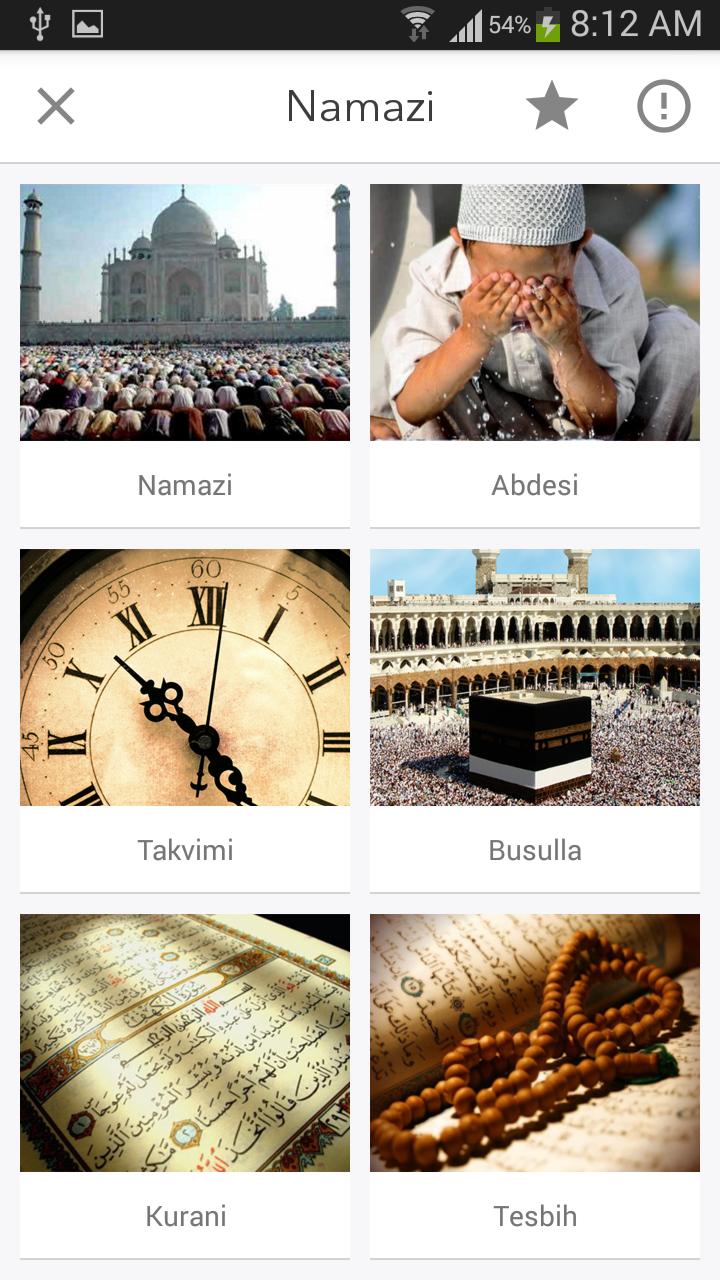Select the Takvimi clock tile
Viewport: 720px width, 1280px height.
[185, 719]
